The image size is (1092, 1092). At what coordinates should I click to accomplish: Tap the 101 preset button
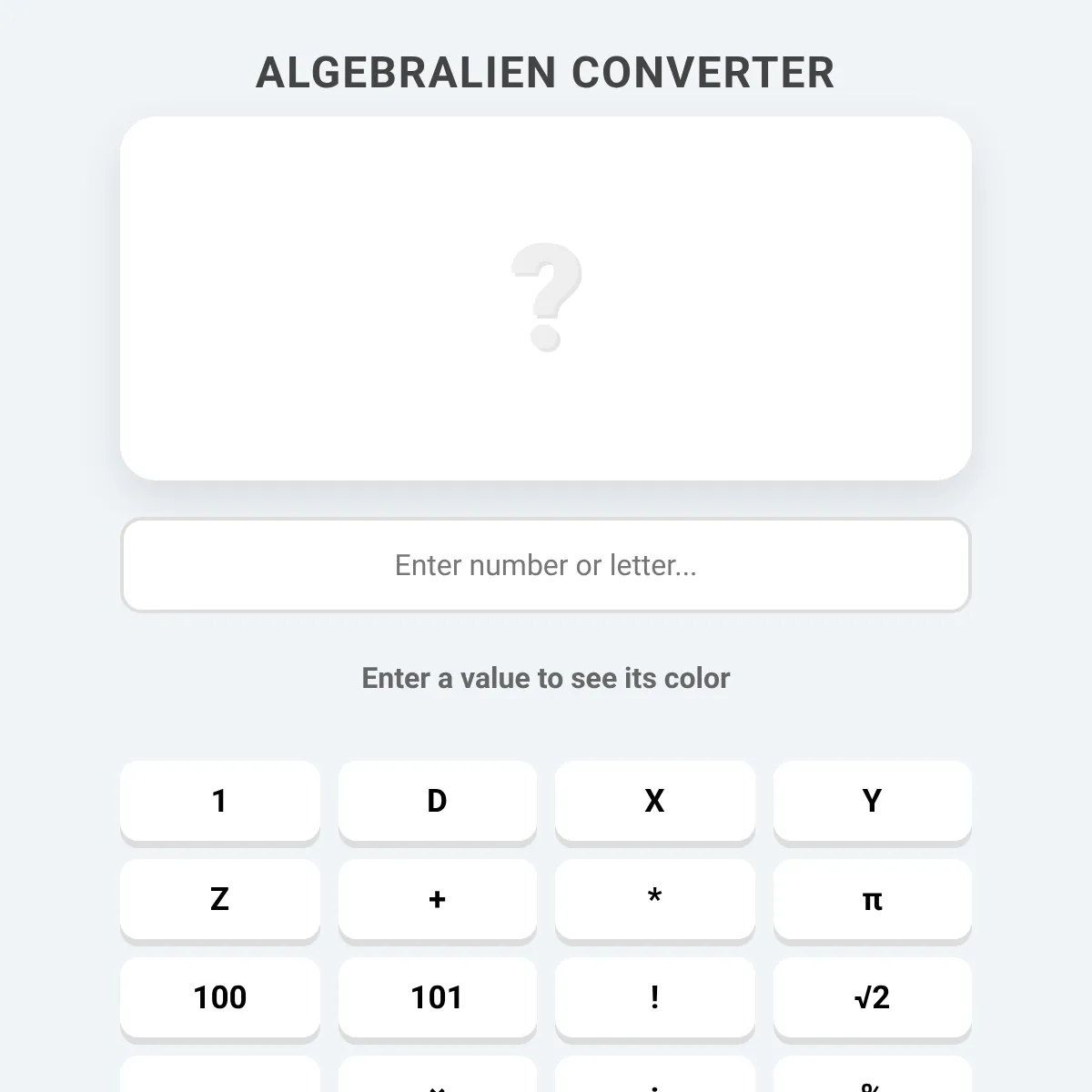click(x=437, y=997)
